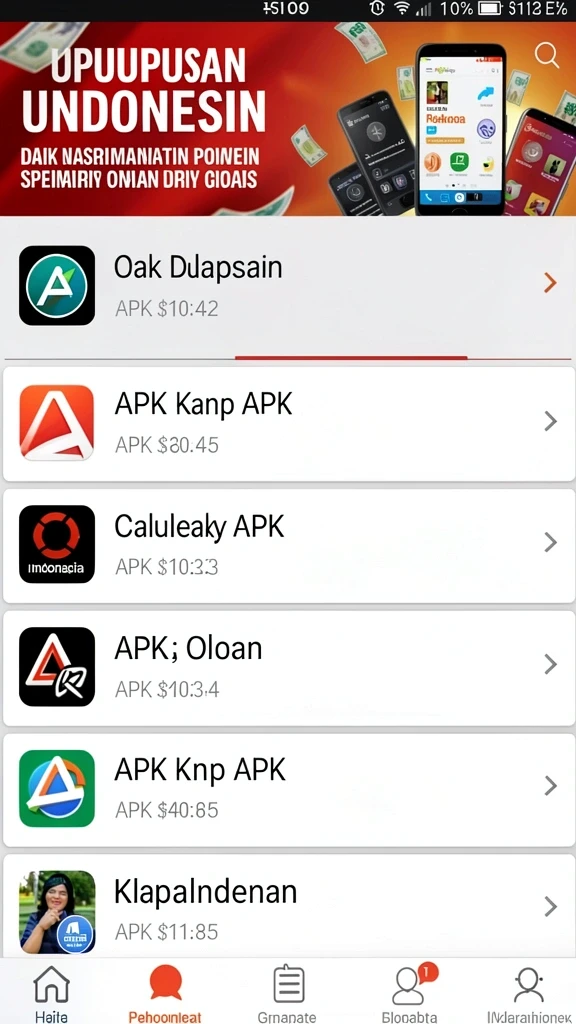Open the Oak Dulapsain app row
The width and height of the screenshot is (576, 1024).
click(288, 286)
